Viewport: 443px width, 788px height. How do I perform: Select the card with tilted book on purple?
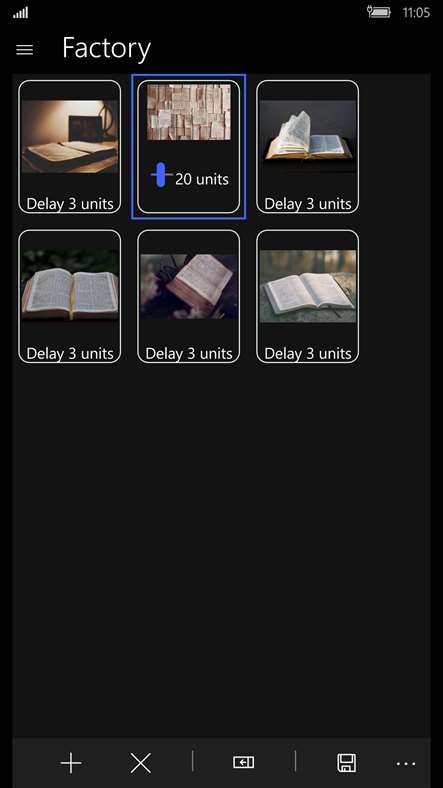pyautogui.click(x=189, y=297)
